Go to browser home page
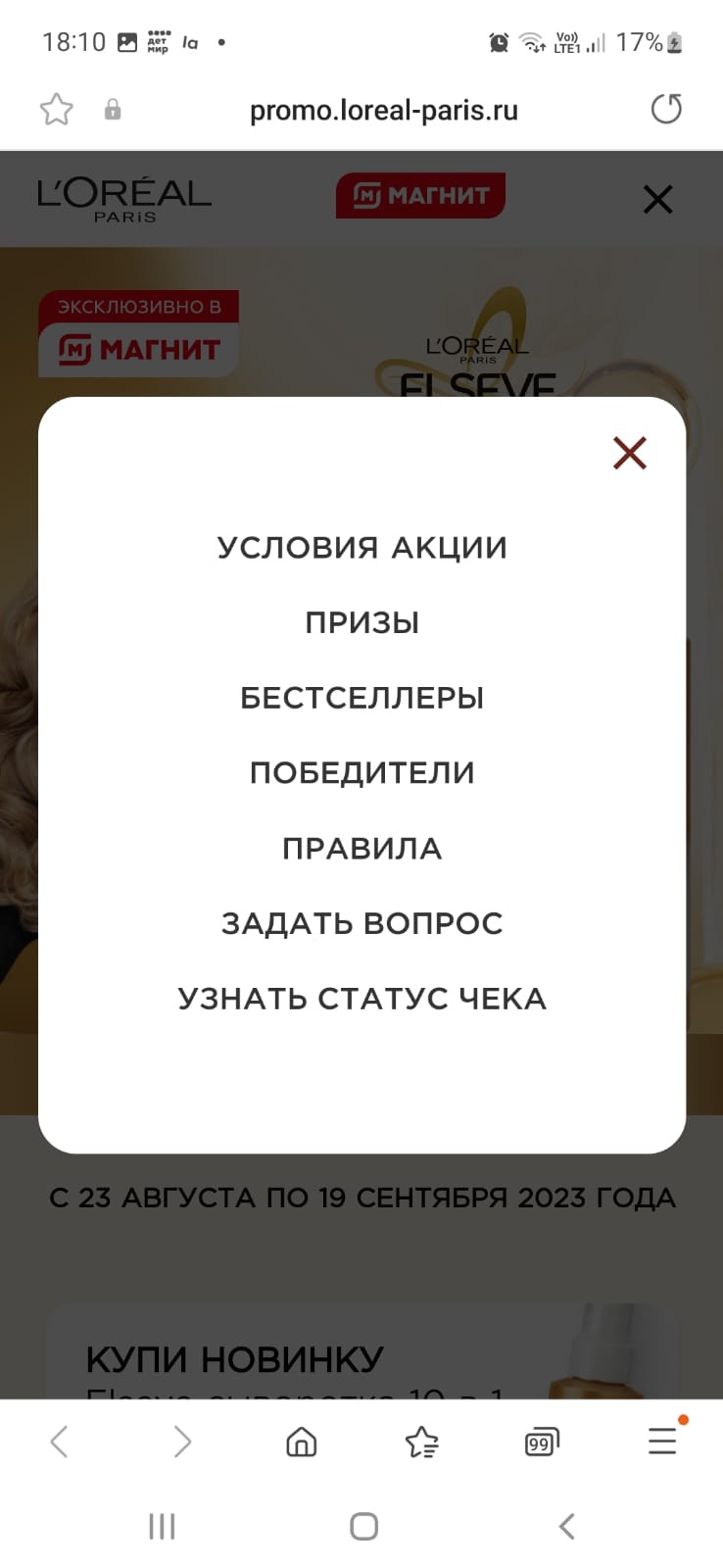The height and width of the screenshot is (1568, 723). pos(301,1442)
